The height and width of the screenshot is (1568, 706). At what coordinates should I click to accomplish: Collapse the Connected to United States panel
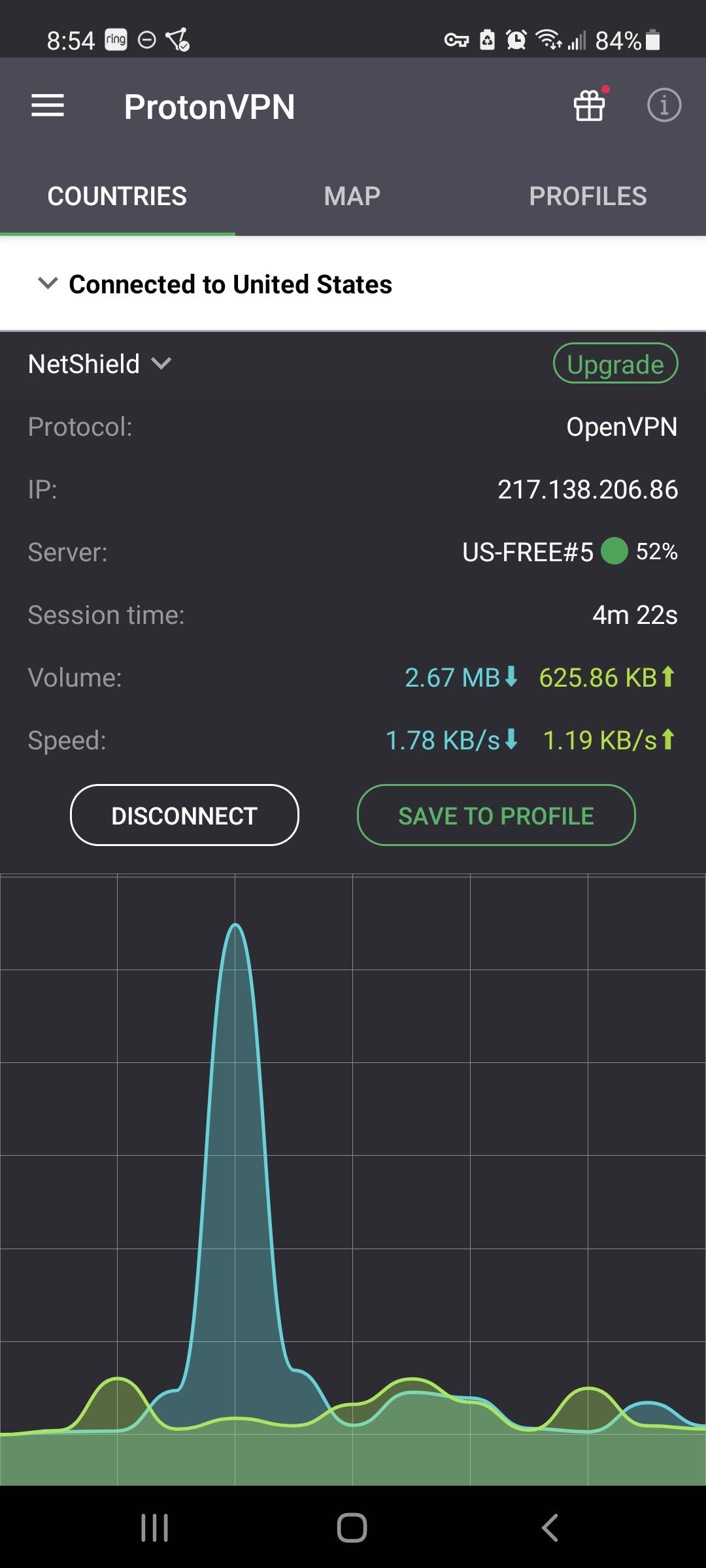click(x=47, y=284)
